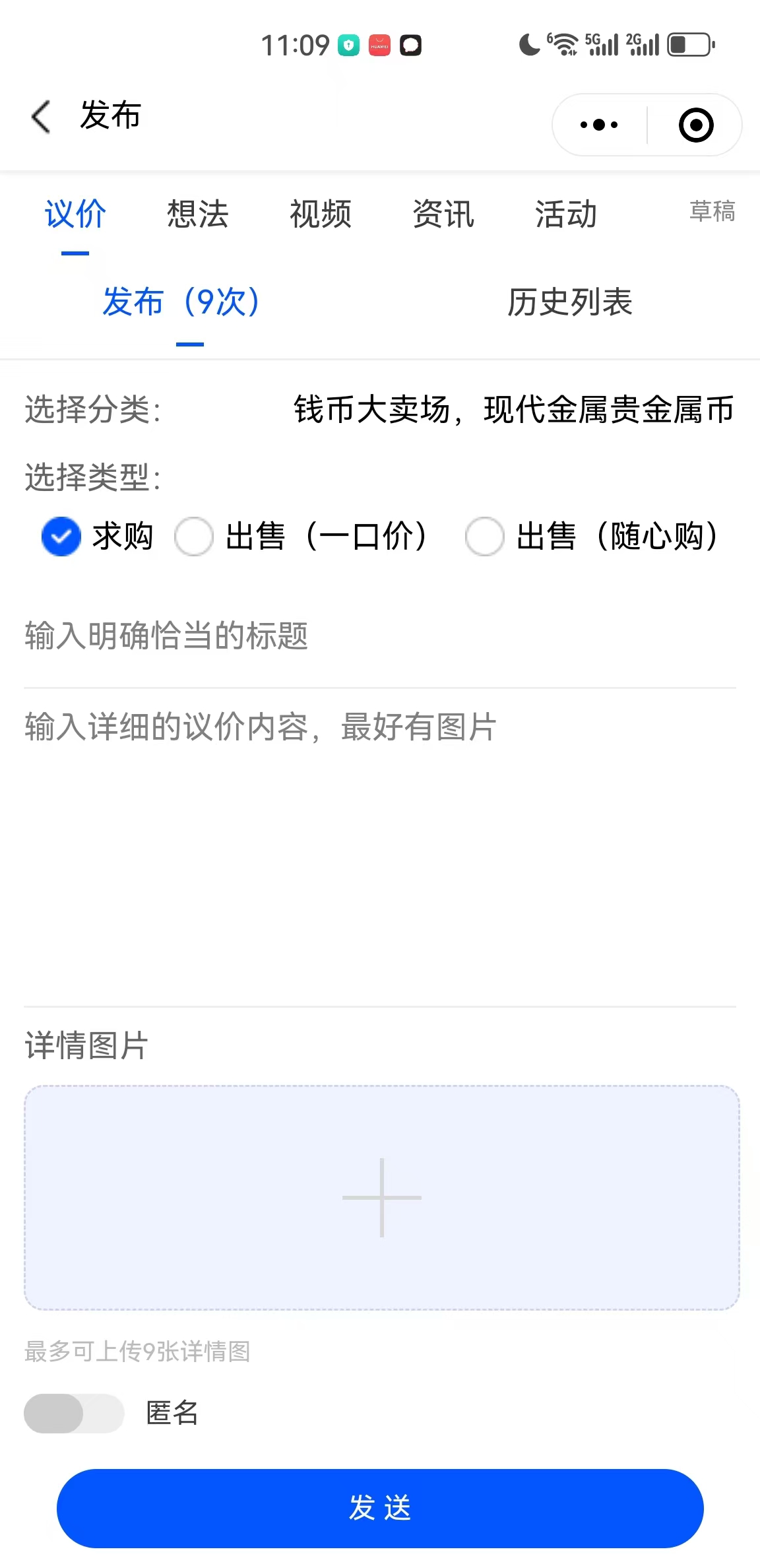760x1568 pixels.
Task: Focus the title input field
Action: click(380, 636)
